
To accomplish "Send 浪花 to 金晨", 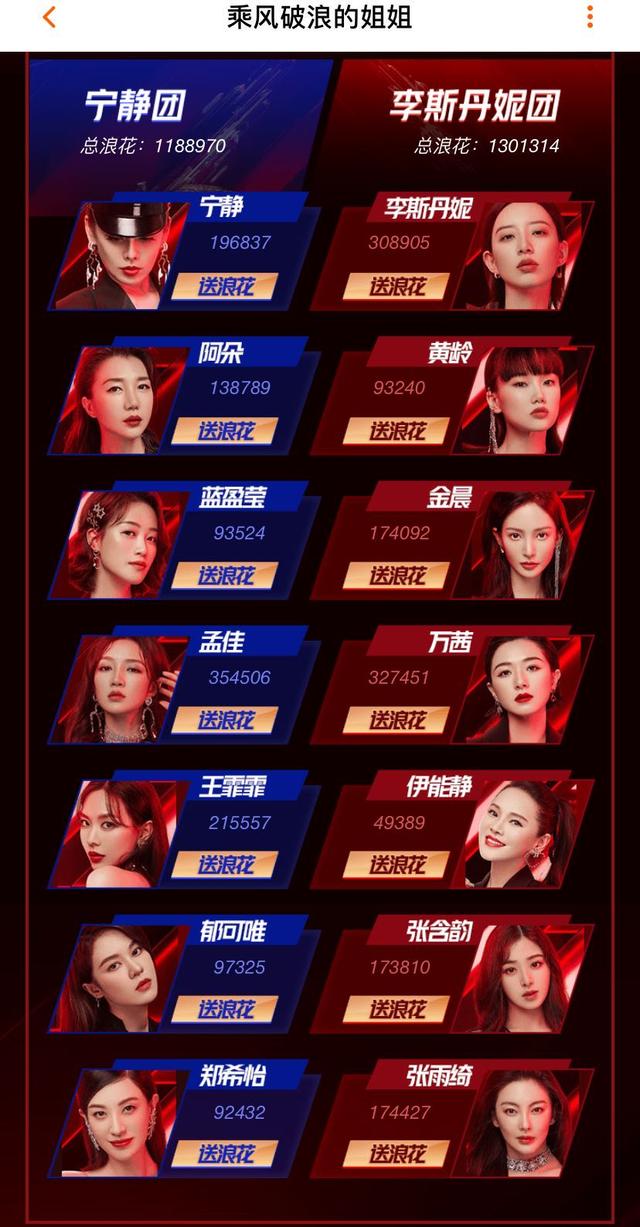I will point(396,576).
